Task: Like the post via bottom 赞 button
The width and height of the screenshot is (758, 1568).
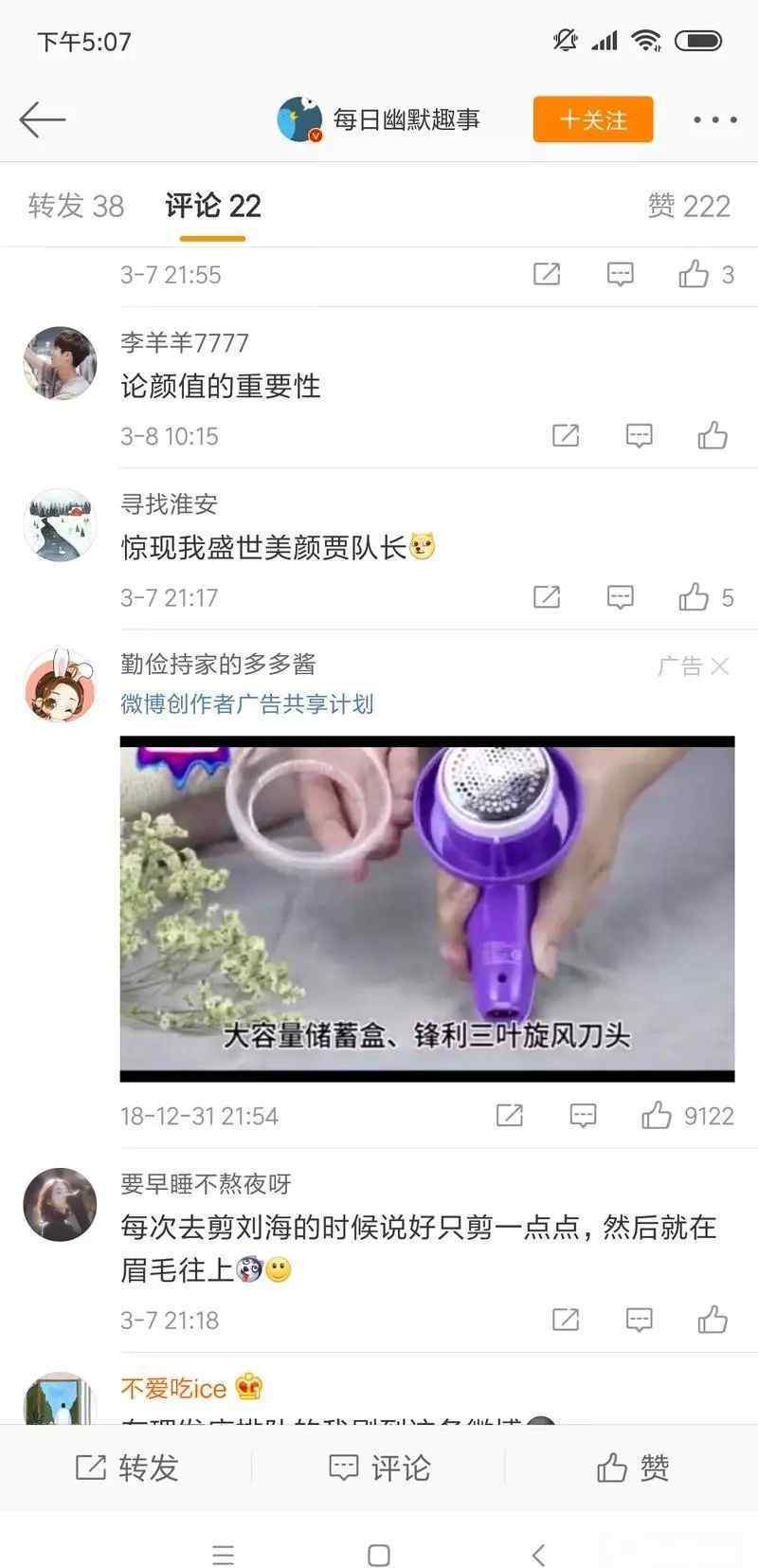Action: pos(632,1468)
